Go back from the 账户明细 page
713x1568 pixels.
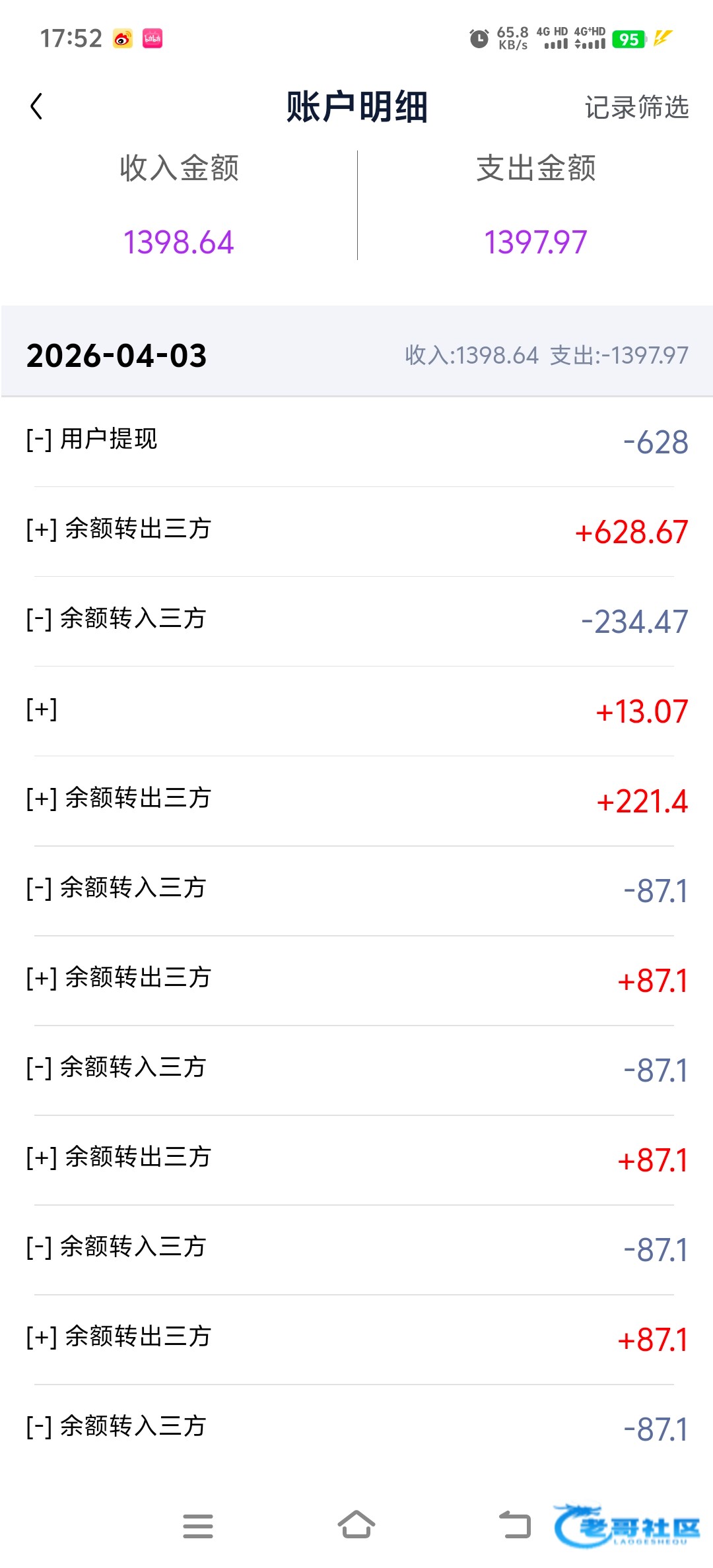click(x=37, y=107)
